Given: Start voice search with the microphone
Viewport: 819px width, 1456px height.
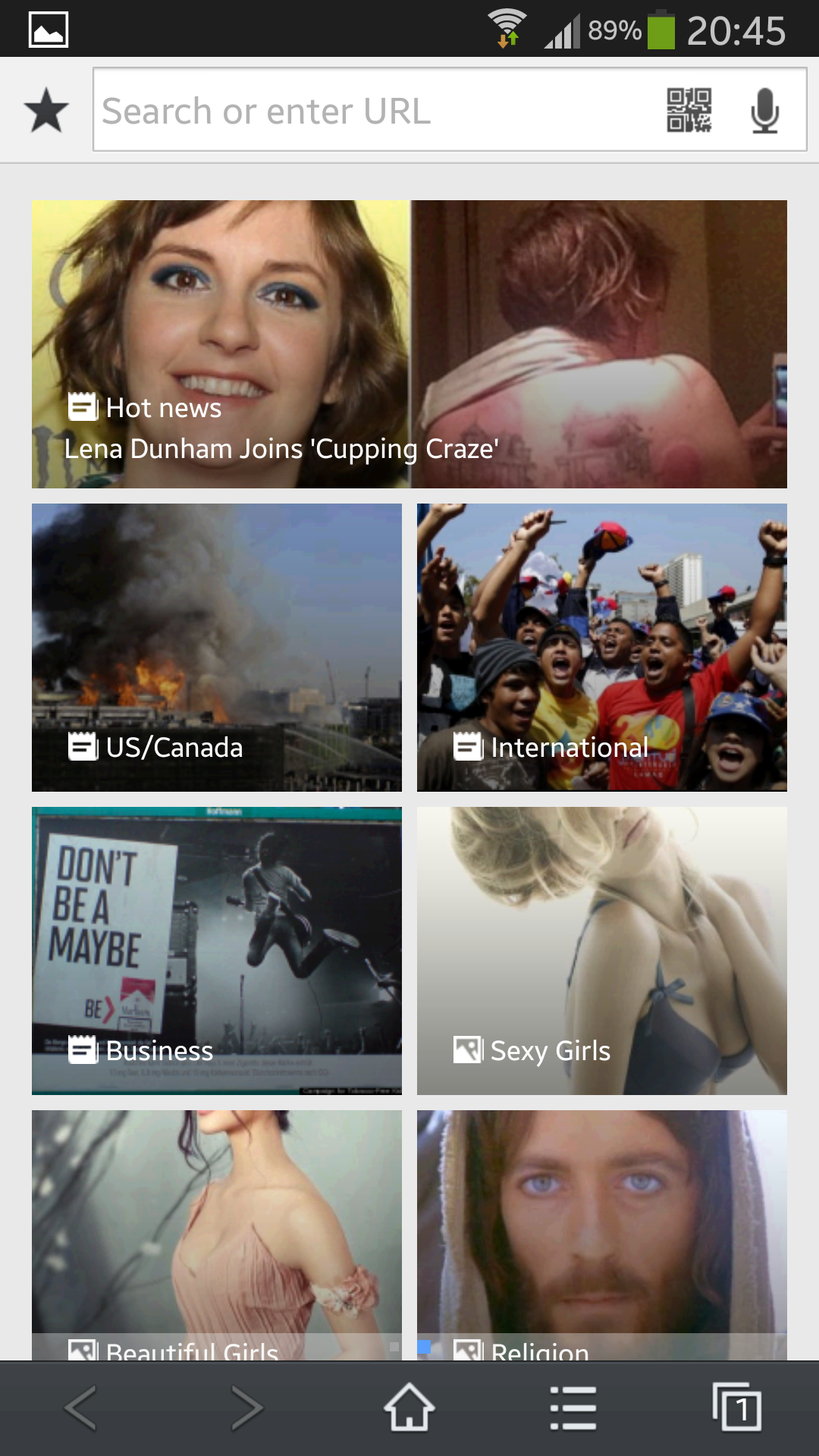Looking at the screenshot, I should pos(765,110).
